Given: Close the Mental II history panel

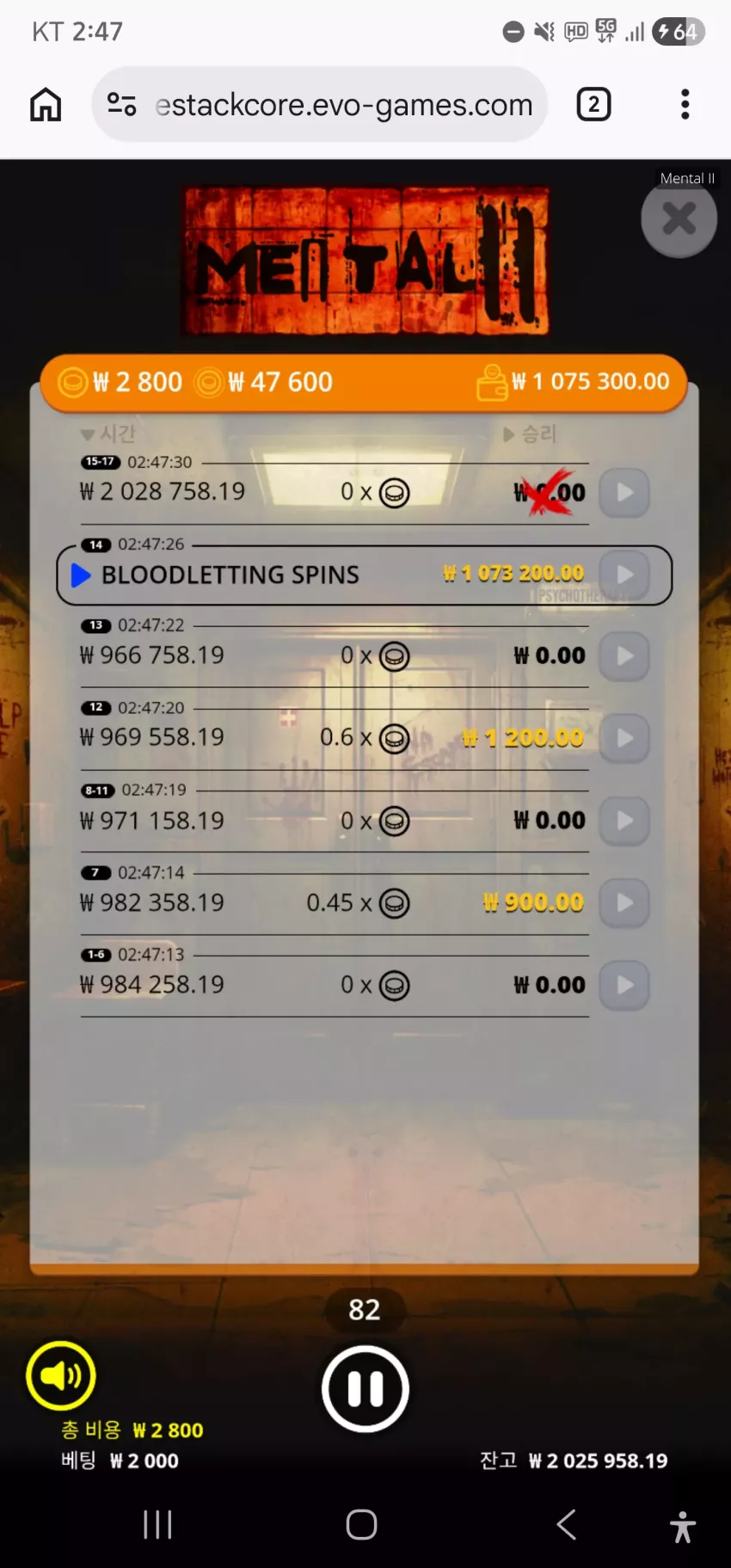Looking at the screenshot, I should coord(679,218).
